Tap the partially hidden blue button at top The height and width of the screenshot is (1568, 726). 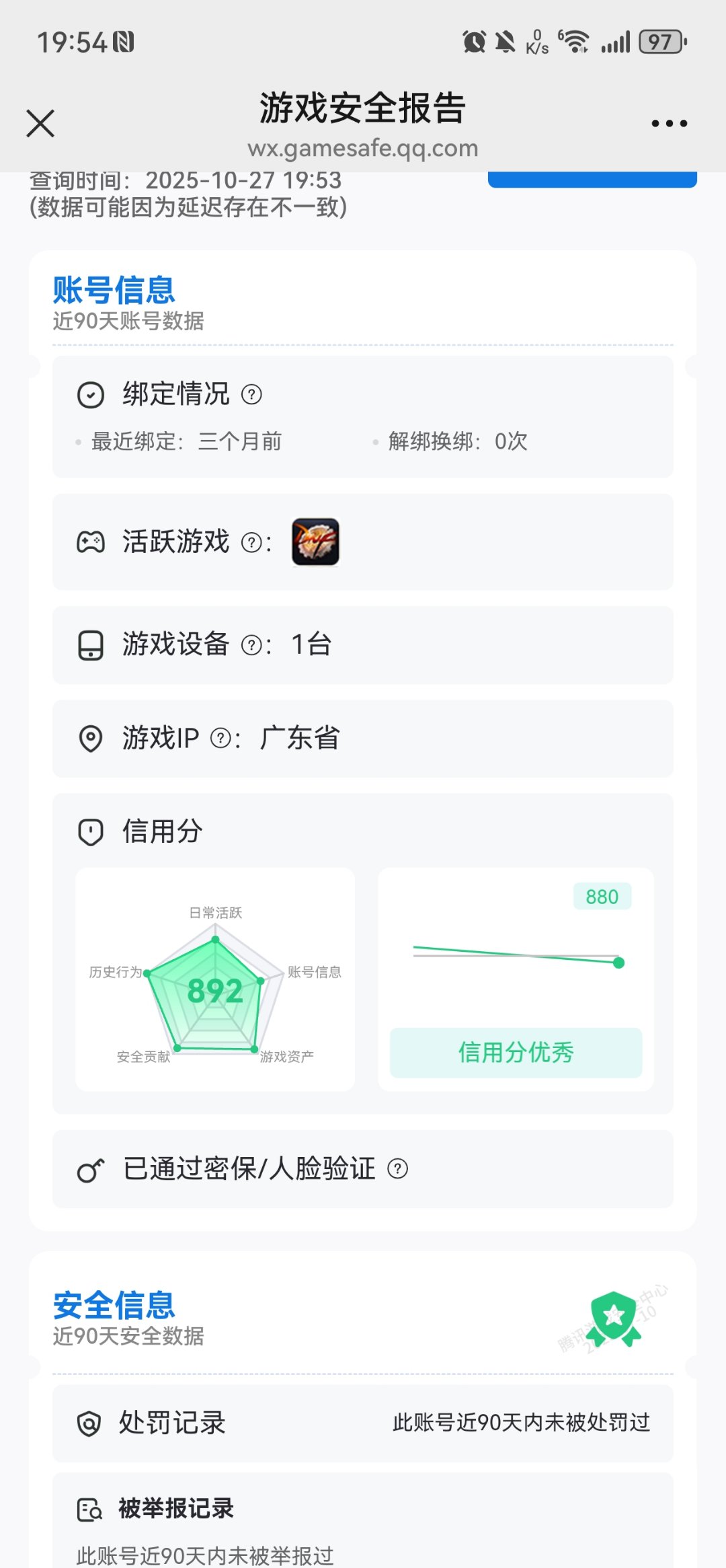[592, 180]
